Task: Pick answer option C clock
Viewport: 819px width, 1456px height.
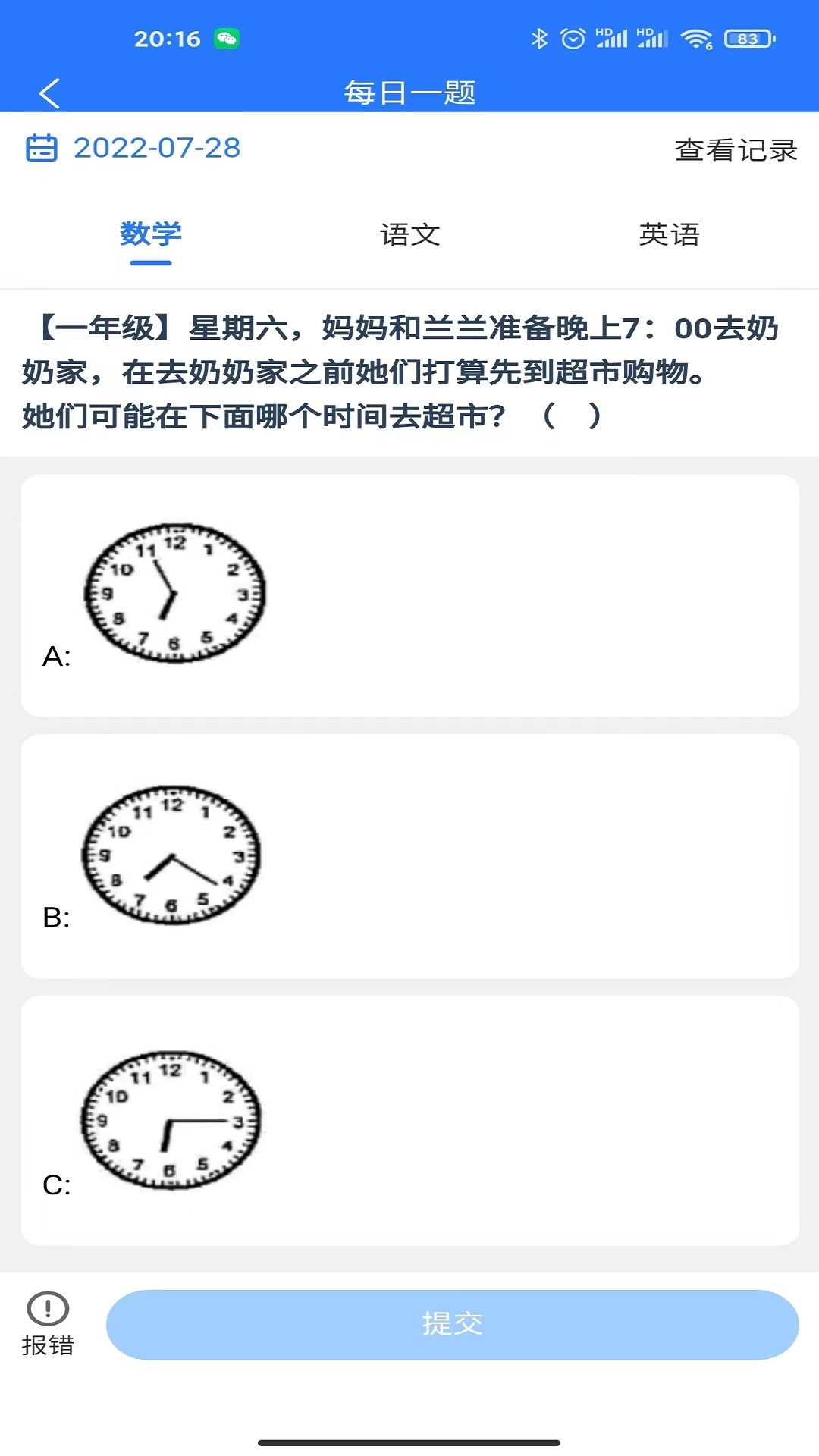Action: (x=409, y=1120)
